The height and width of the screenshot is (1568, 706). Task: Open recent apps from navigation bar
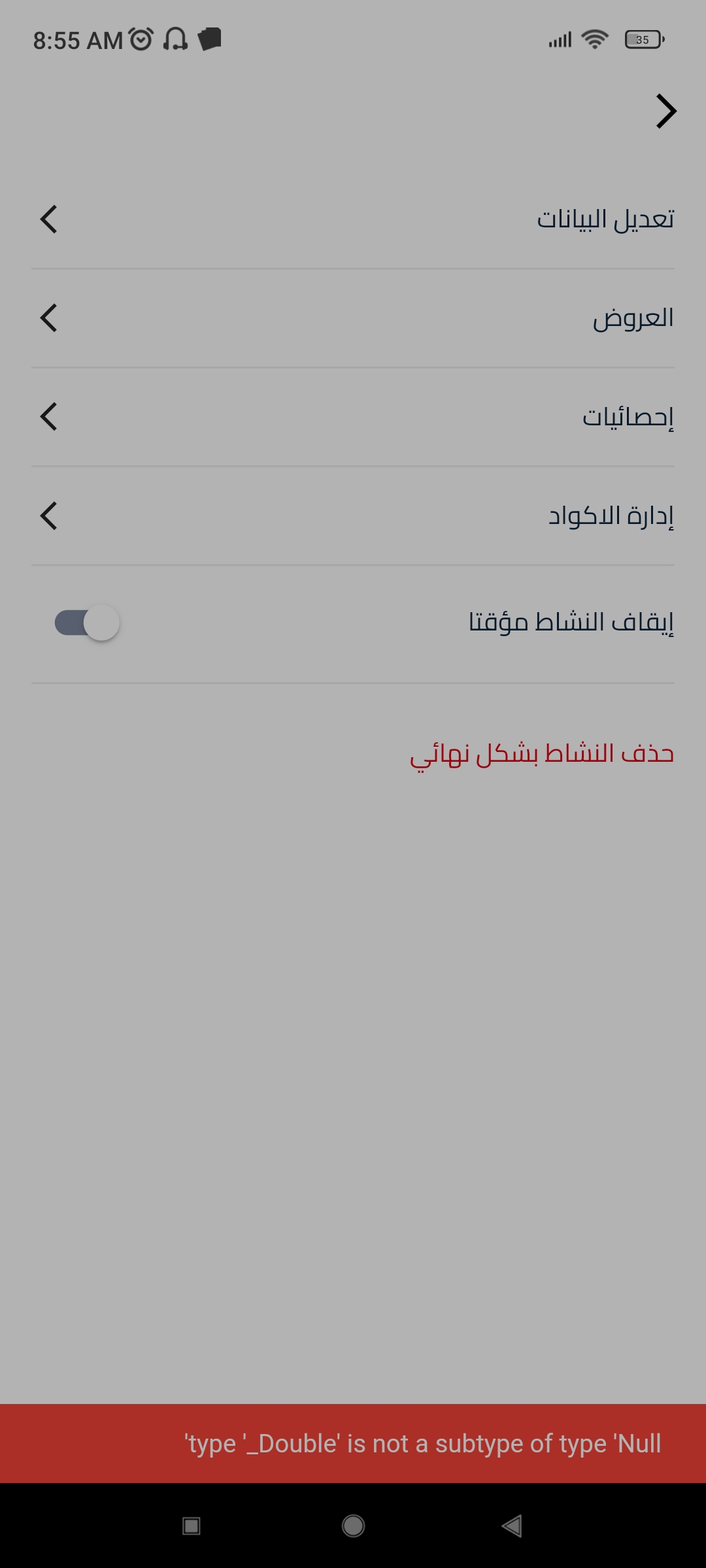click(191, 1526)
